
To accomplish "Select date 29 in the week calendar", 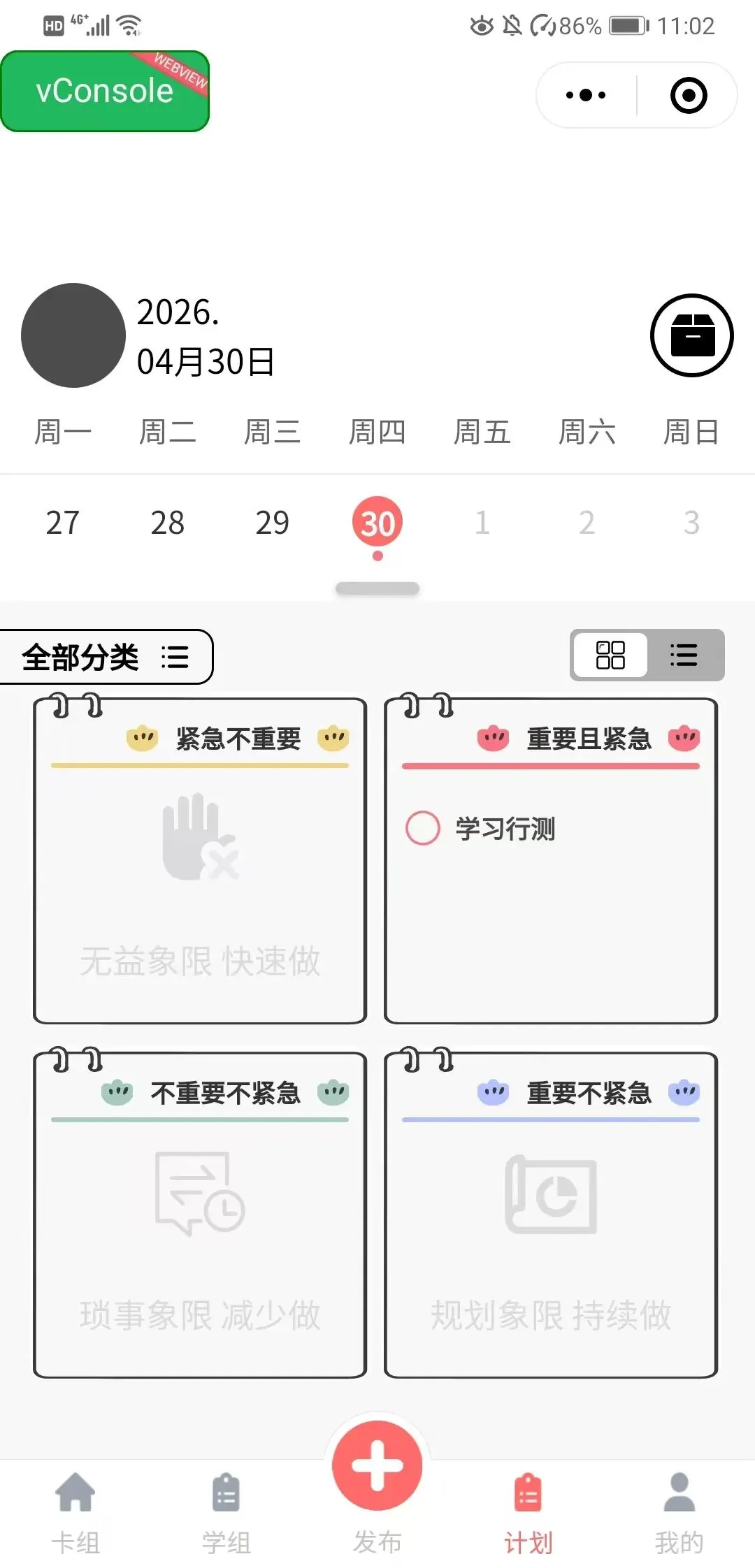I will (x=273, y=523).
